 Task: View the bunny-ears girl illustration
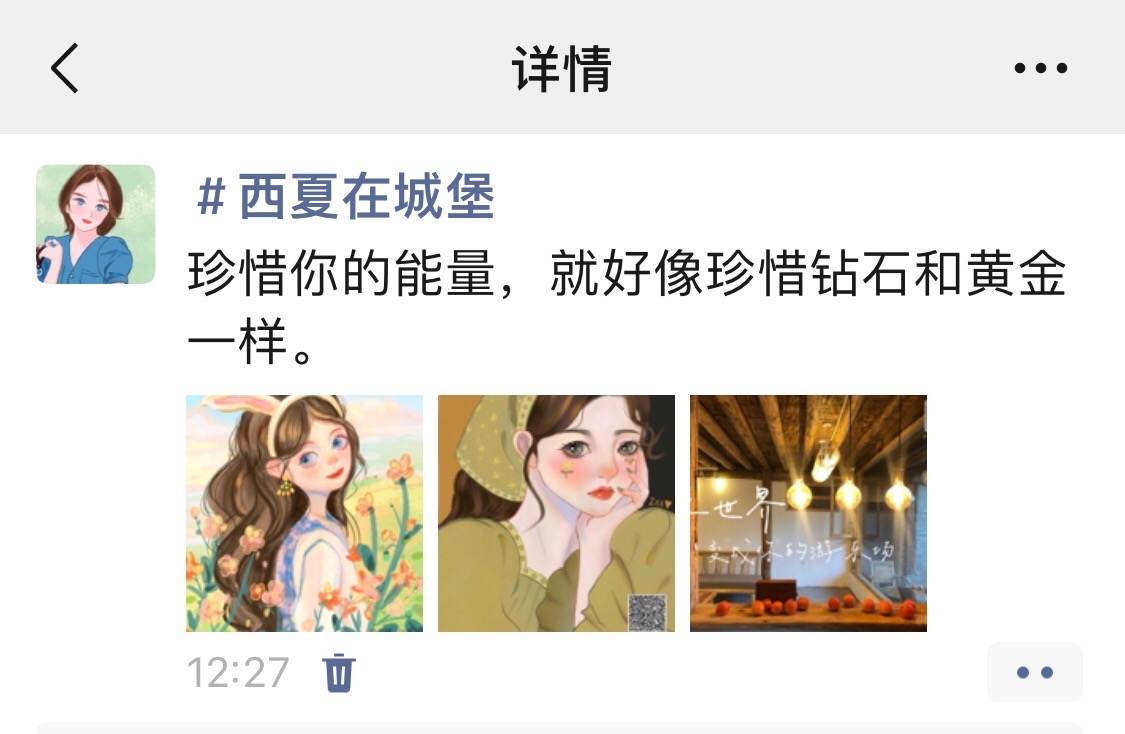tap(304, 513)
